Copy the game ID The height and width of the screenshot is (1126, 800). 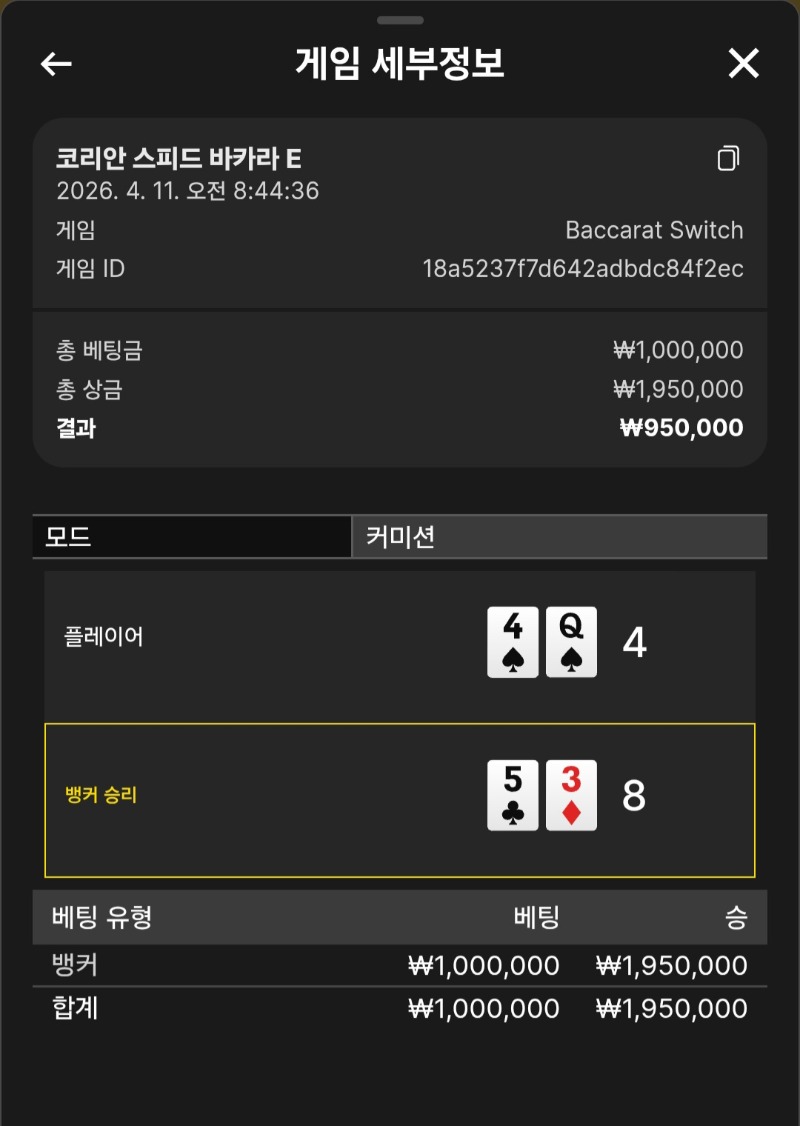tap(728, 159)
